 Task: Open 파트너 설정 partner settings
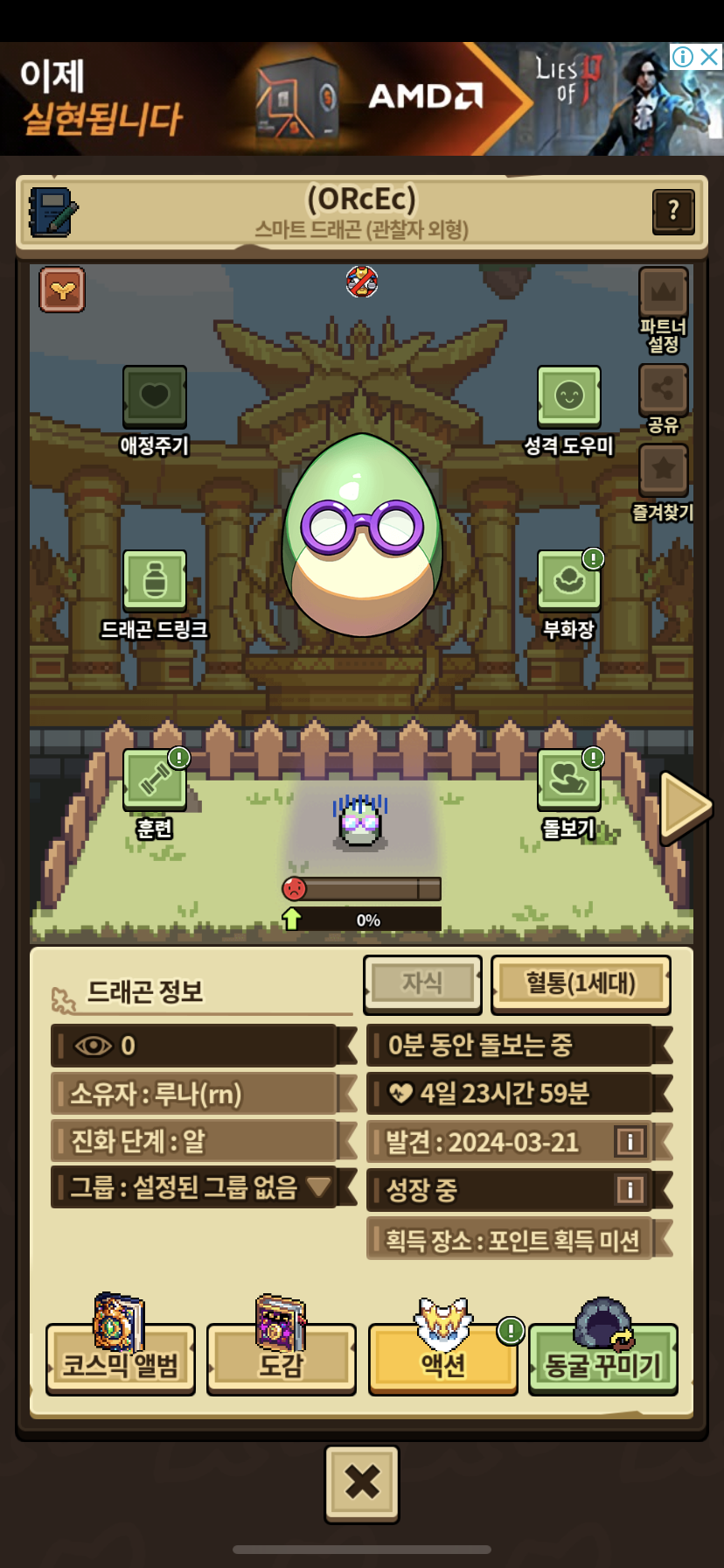click(x=663, y=295)
